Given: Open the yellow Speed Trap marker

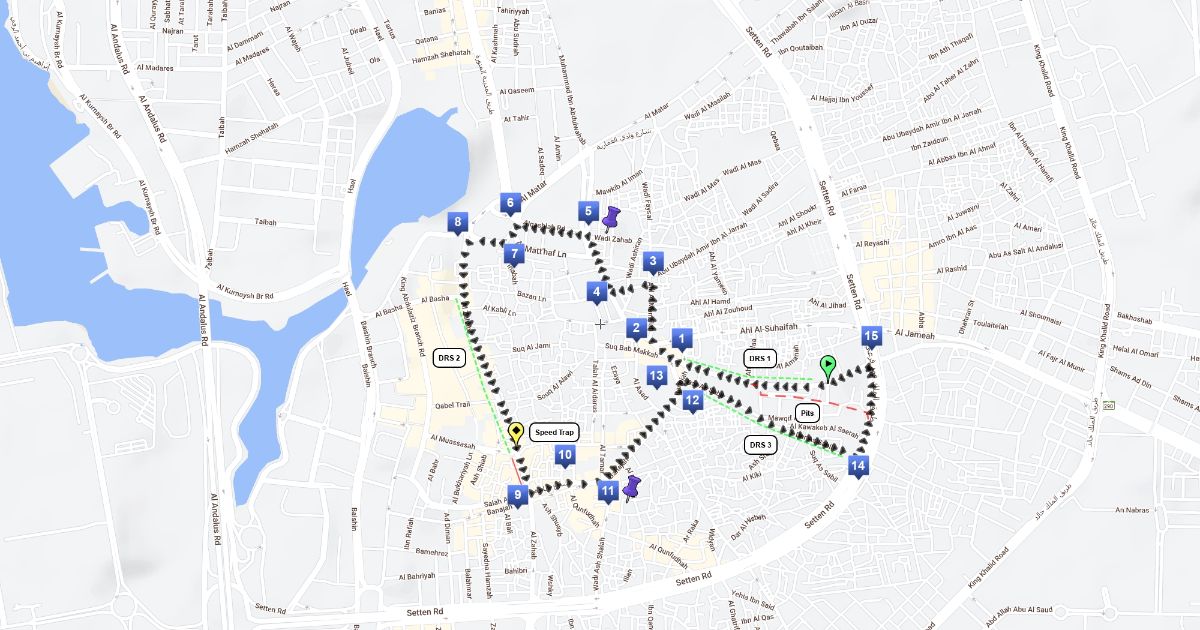Looking at the screenshot, I should 516,434.
